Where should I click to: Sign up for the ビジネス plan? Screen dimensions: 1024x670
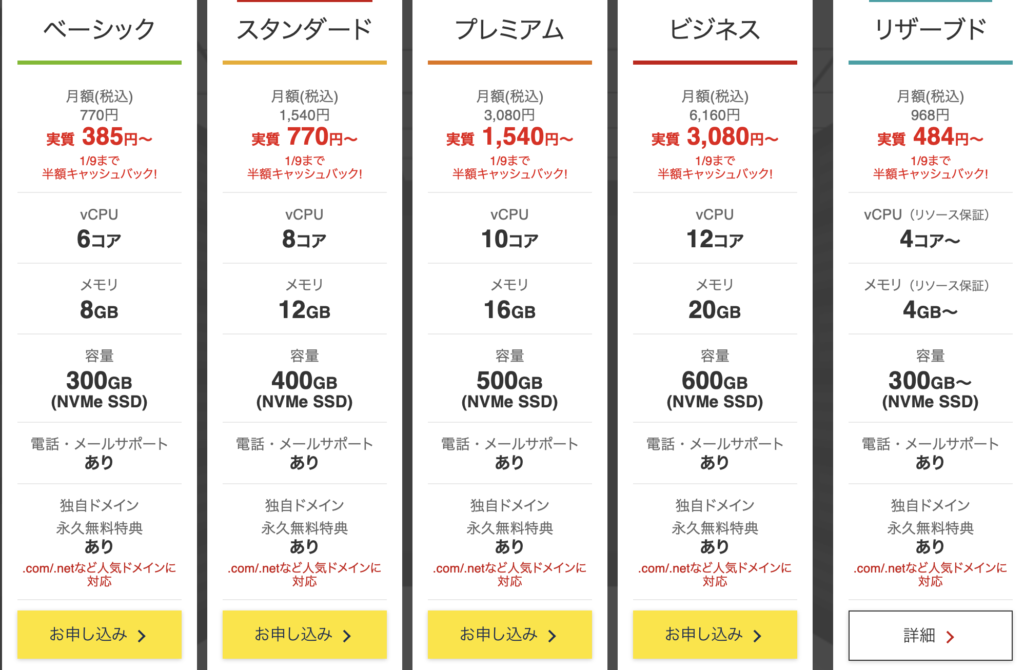[x=714, y=634]
